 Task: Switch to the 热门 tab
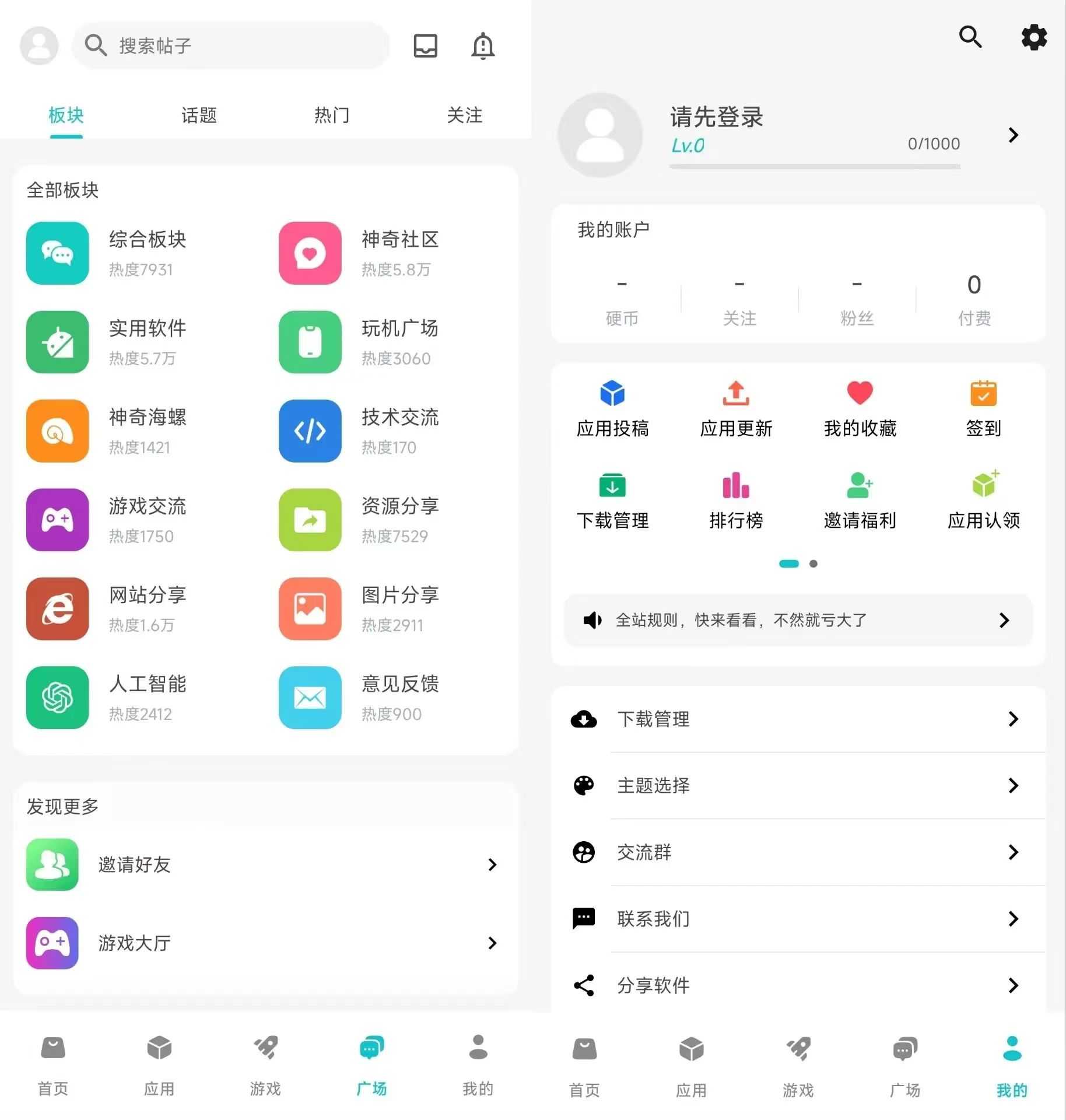pyautogui.click(x=331, y=116)
